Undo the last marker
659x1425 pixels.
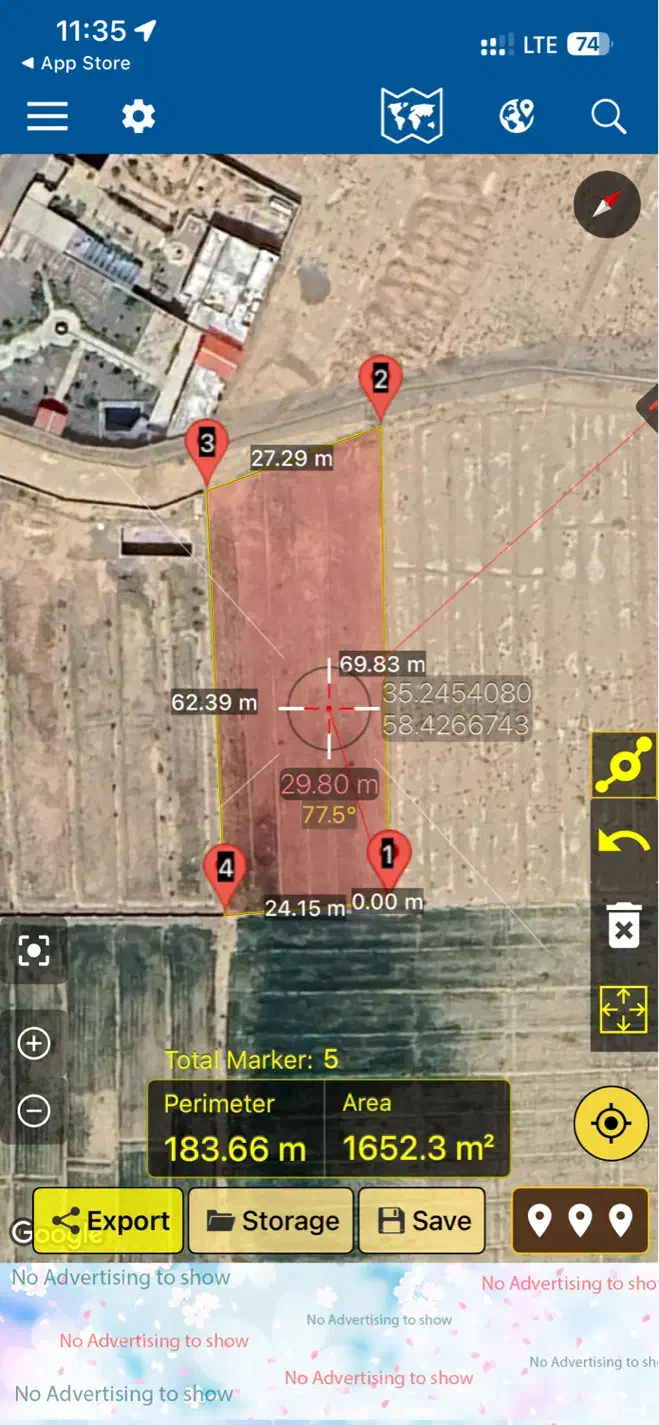(624, 844)
